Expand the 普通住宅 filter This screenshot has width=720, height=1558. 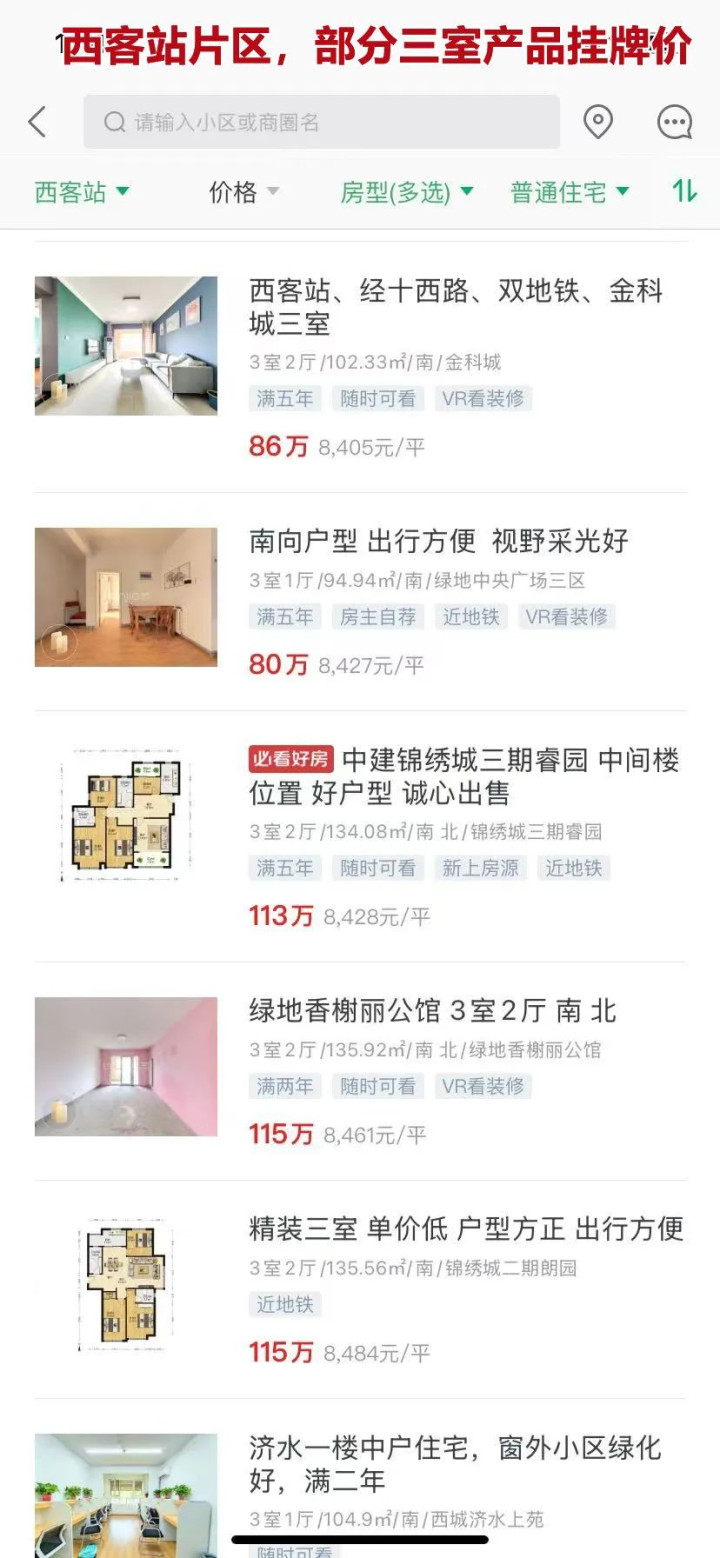click(570, 192)
